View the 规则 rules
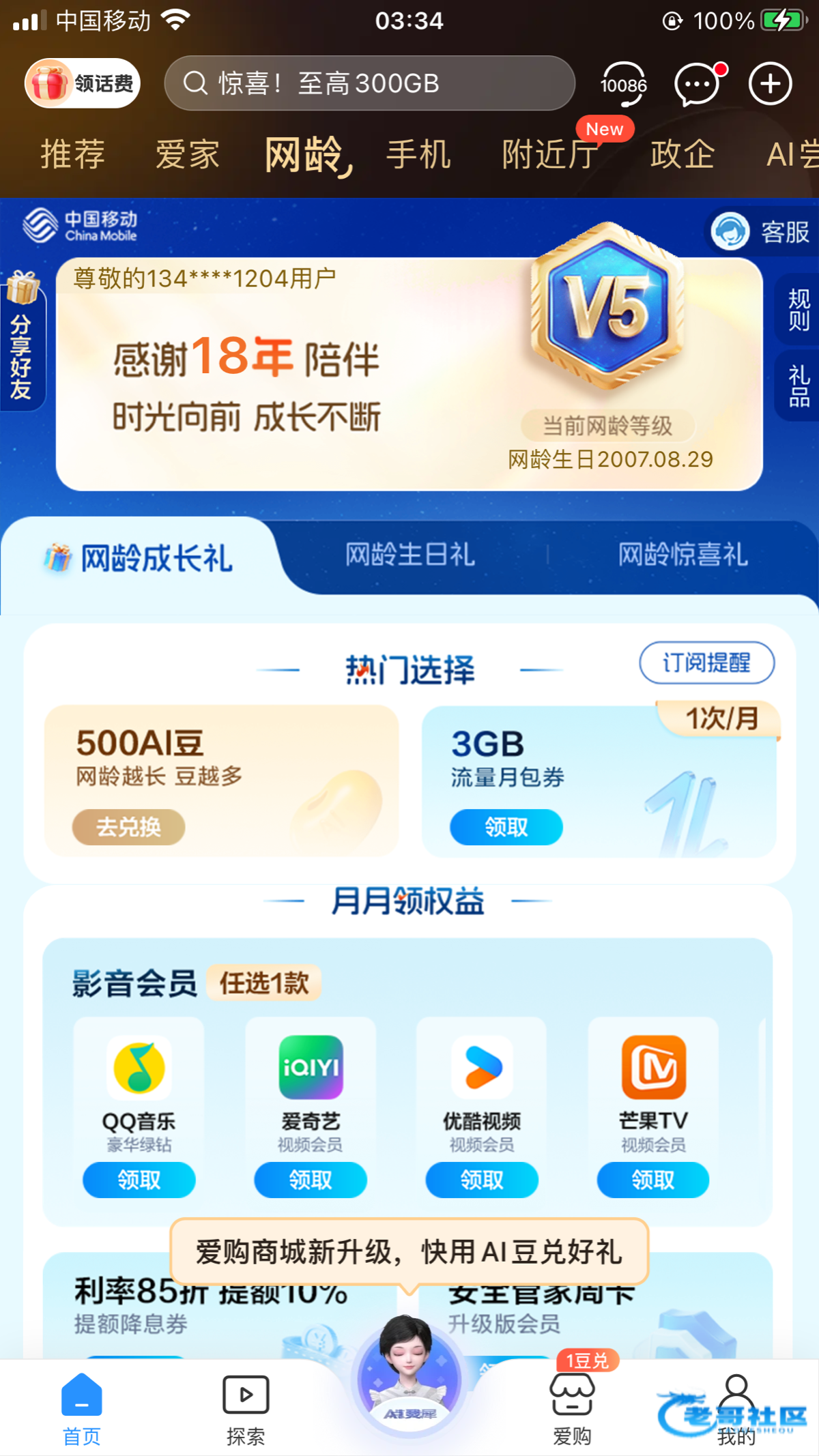The height and width of the screenshot is (1456, 819). pos(799,309)
